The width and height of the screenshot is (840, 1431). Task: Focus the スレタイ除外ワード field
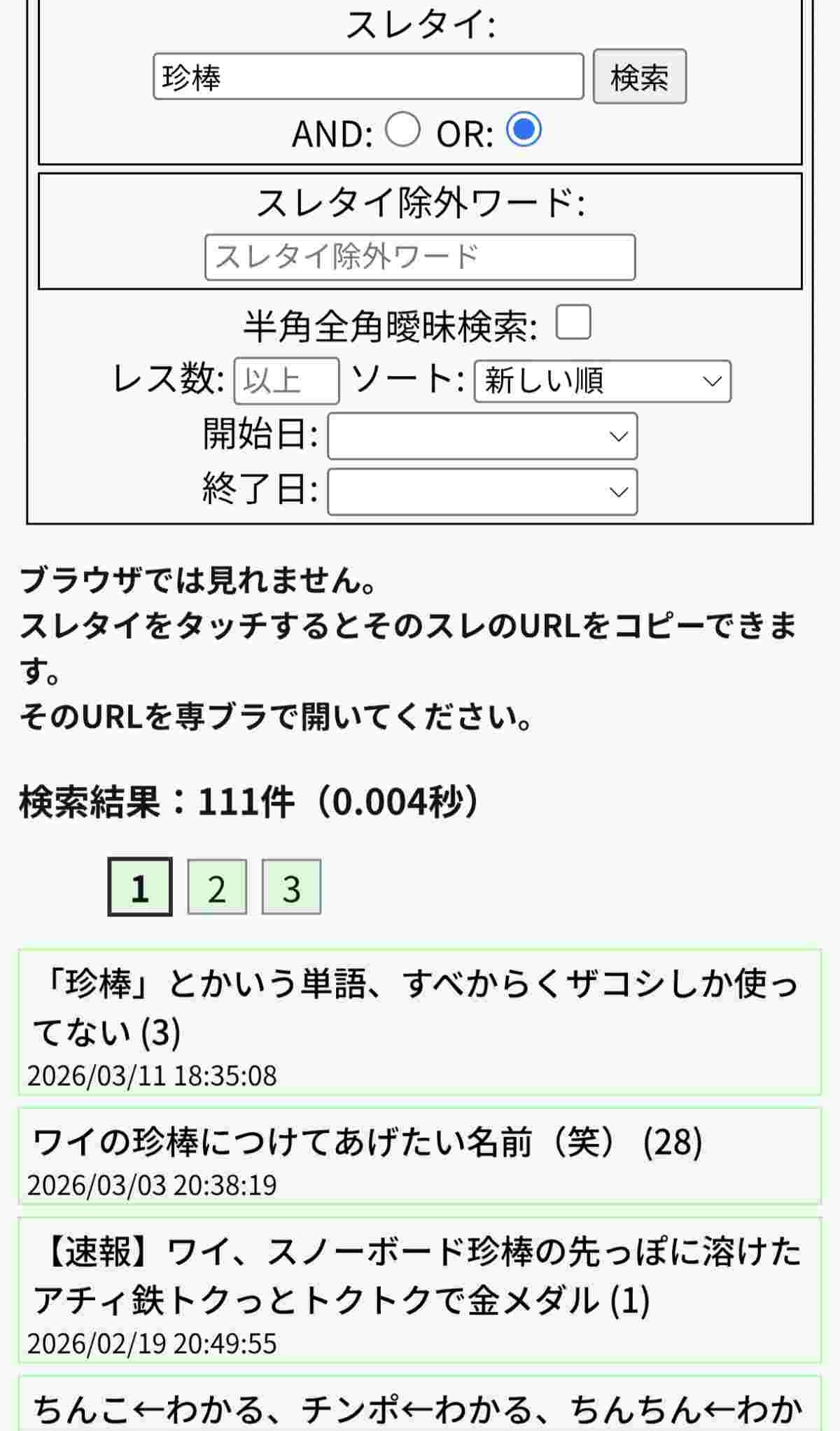coord(420,257)
